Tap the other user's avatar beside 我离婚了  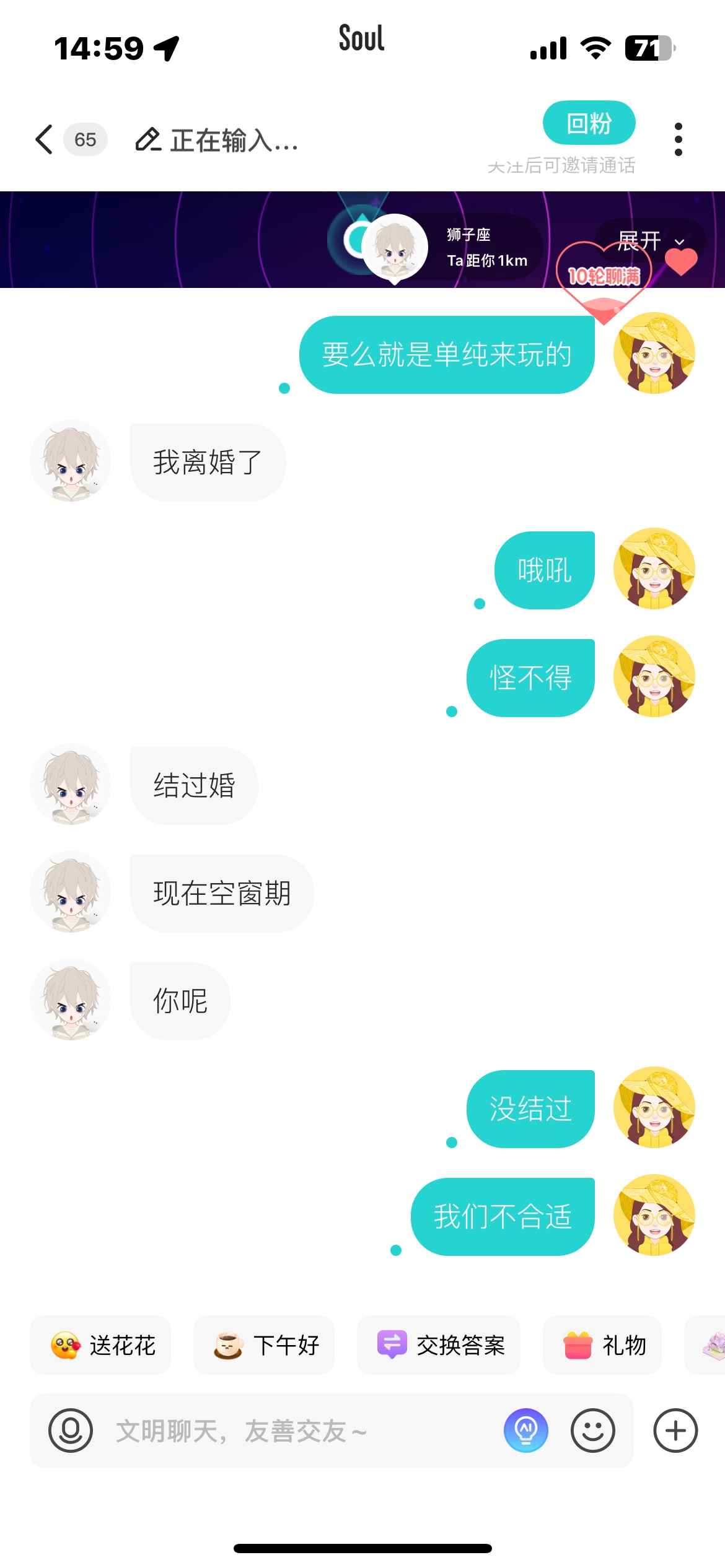71,461
